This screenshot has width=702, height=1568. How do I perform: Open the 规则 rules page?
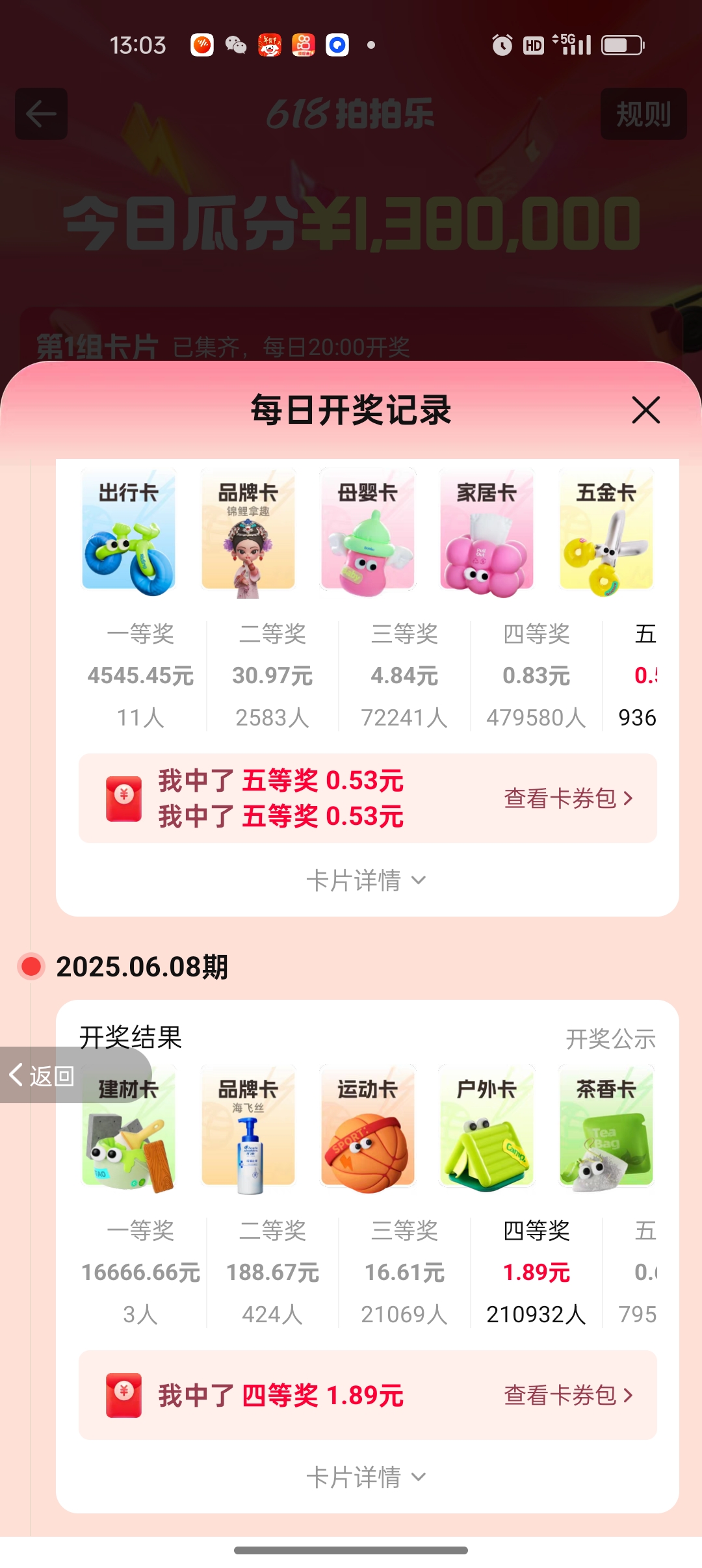[643, 114]
